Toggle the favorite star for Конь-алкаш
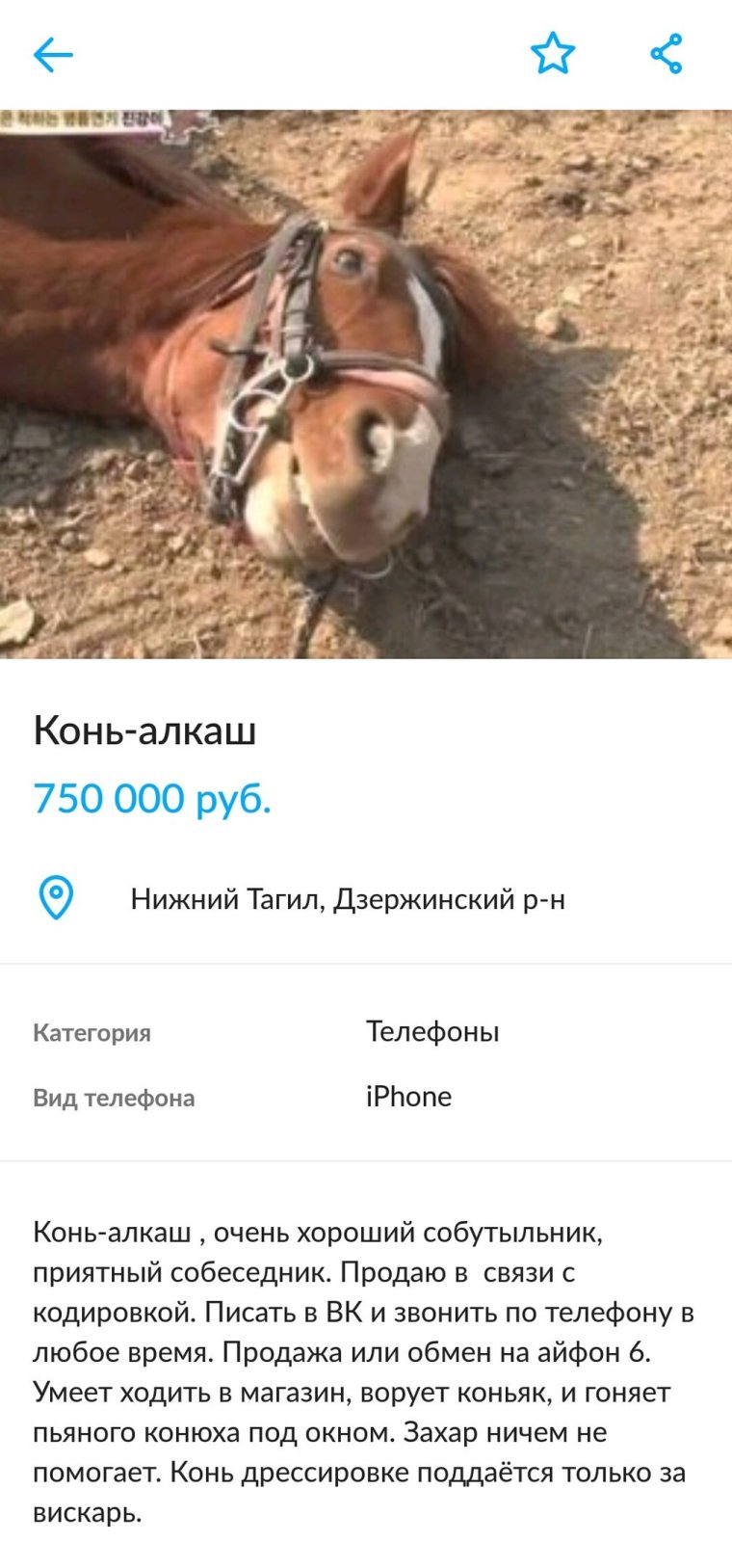 [552, 53]
